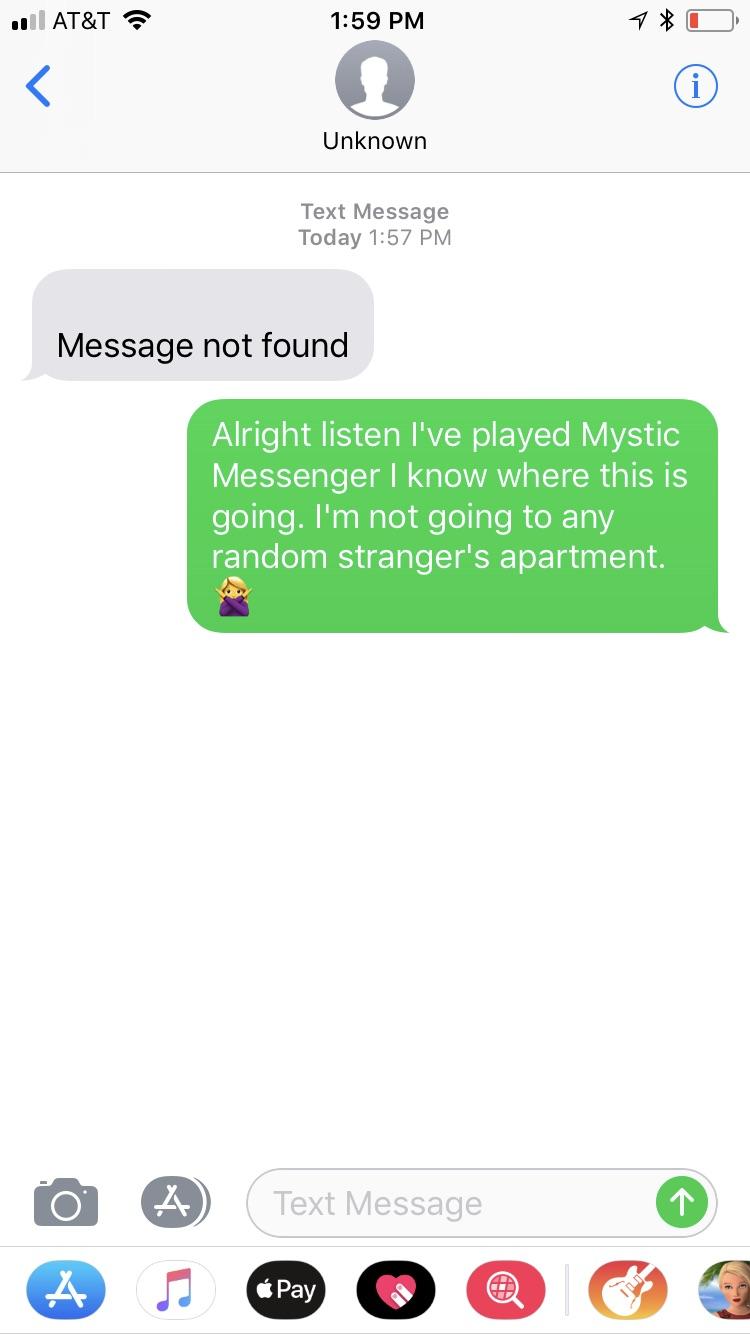Open Apple Pay in the app strip
The width and height of the screenshot is (750, 1334).
286,1290
